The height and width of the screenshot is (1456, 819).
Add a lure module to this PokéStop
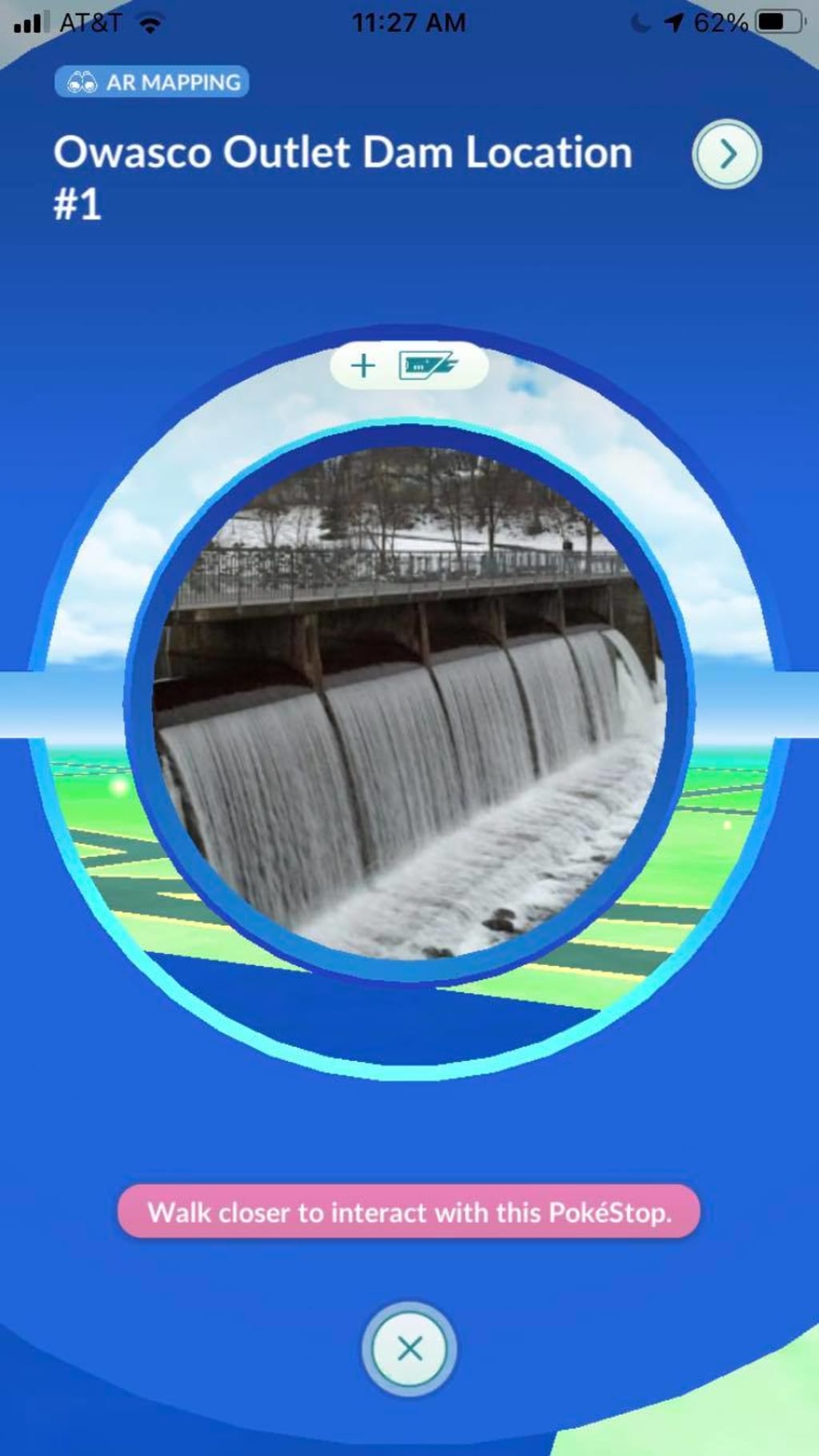(x=409, y=365)
